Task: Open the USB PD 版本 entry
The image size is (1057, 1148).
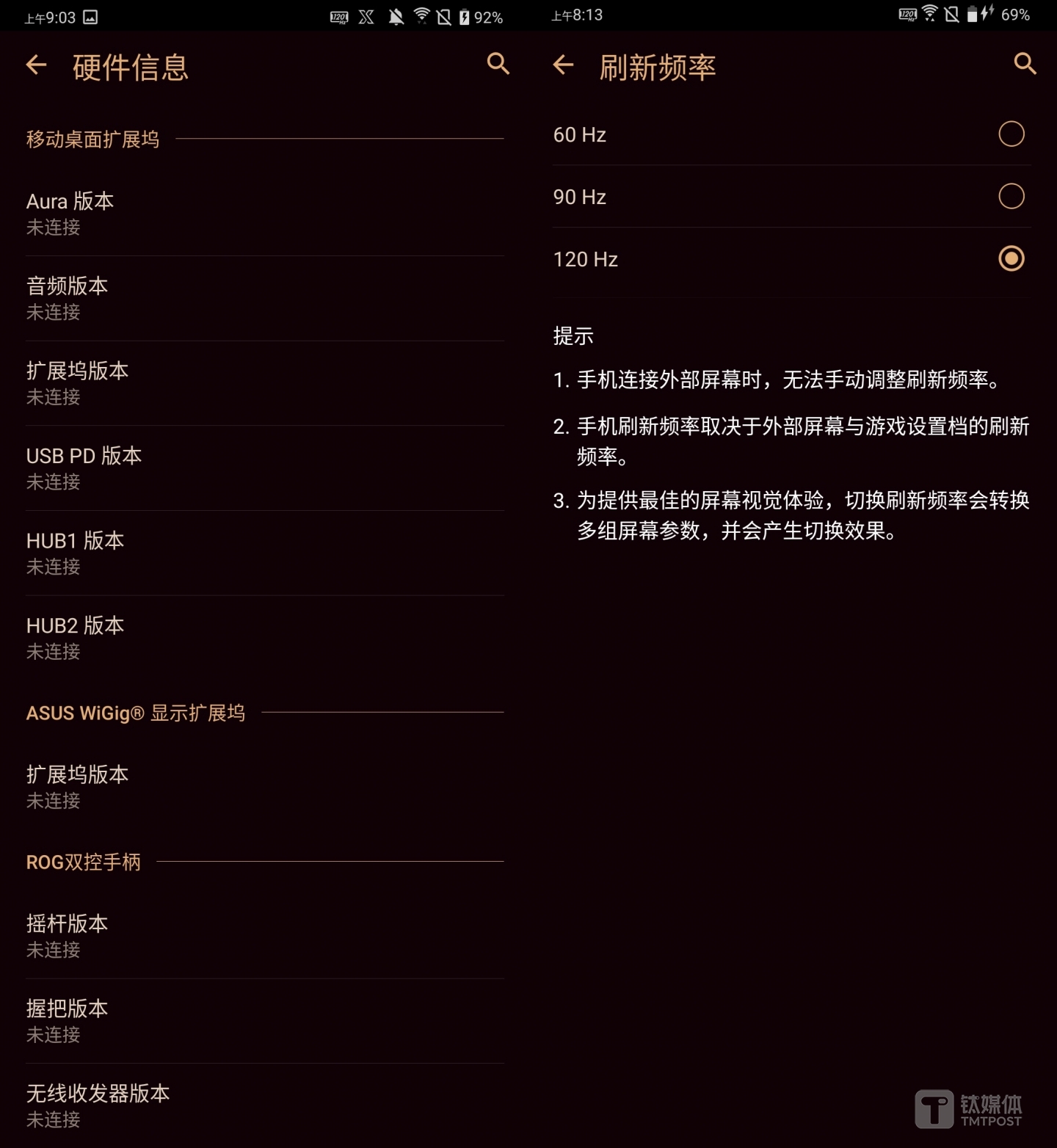Action: (264, 468)
